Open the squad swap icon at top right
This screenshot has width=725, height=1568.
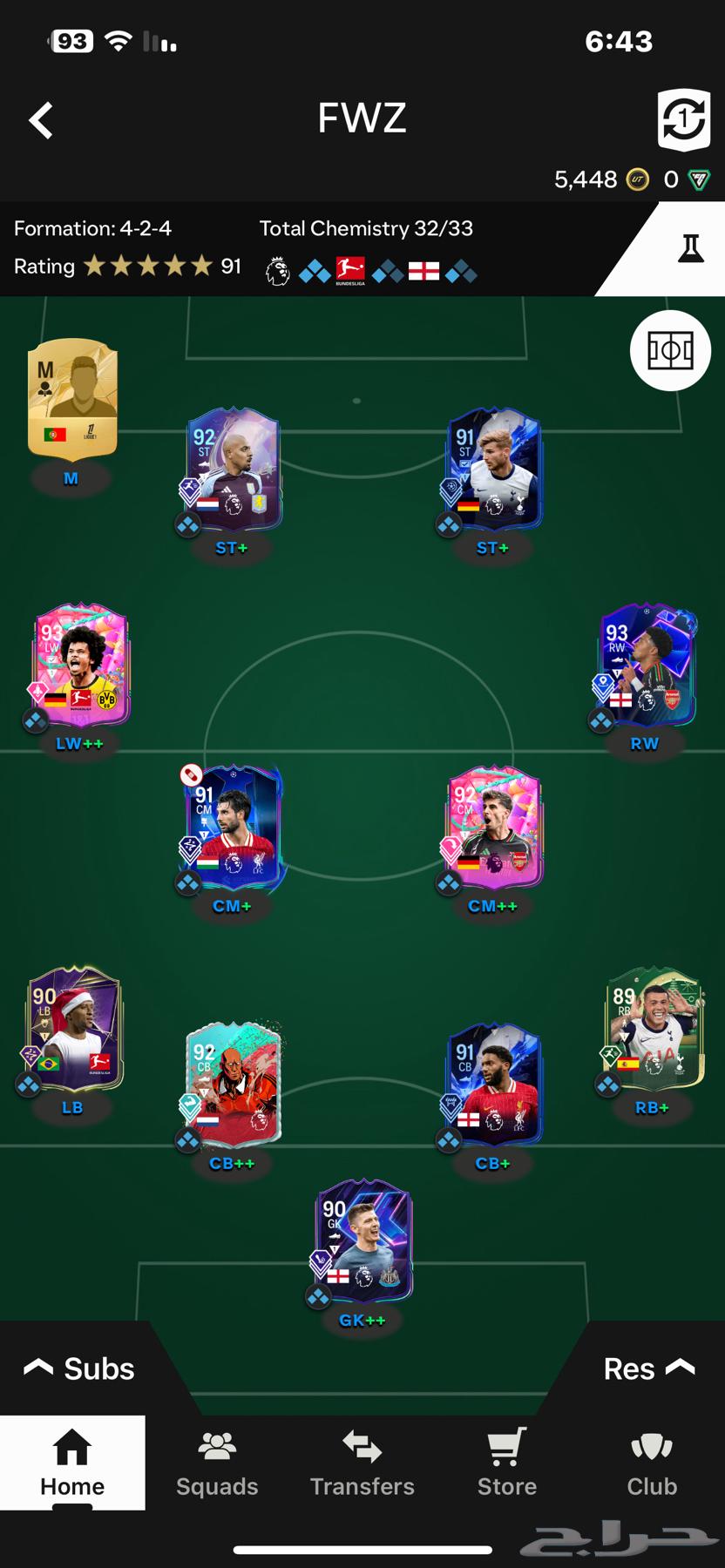click(x=683, y=119)
